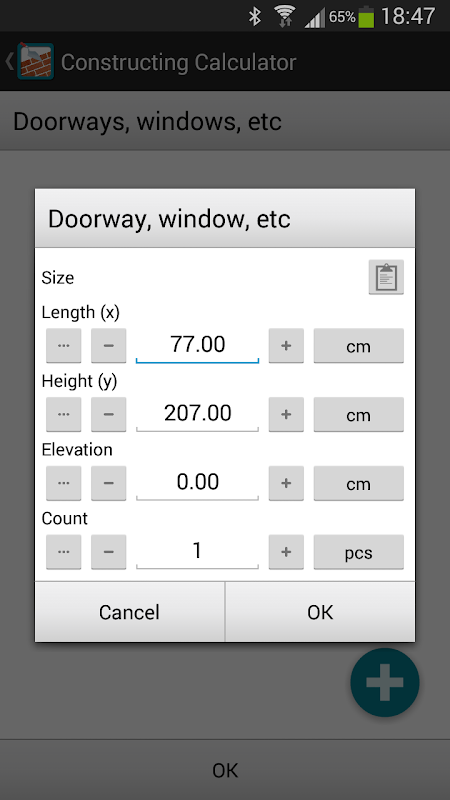
Task: Increase Length (x) with its plus button
Action: [286, 345]
